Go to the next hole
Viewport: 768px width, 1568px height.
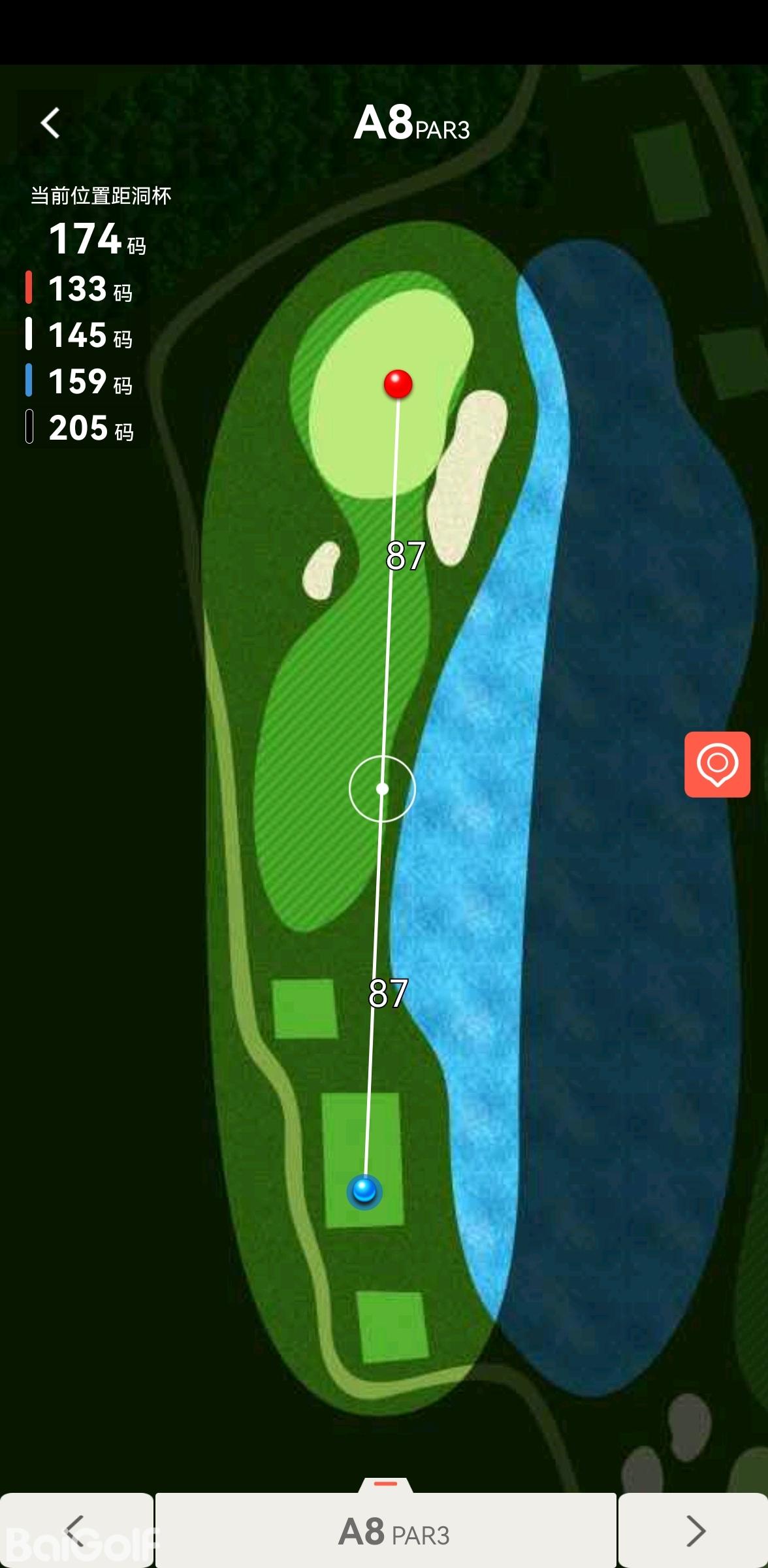click(x=694, y=1531)
